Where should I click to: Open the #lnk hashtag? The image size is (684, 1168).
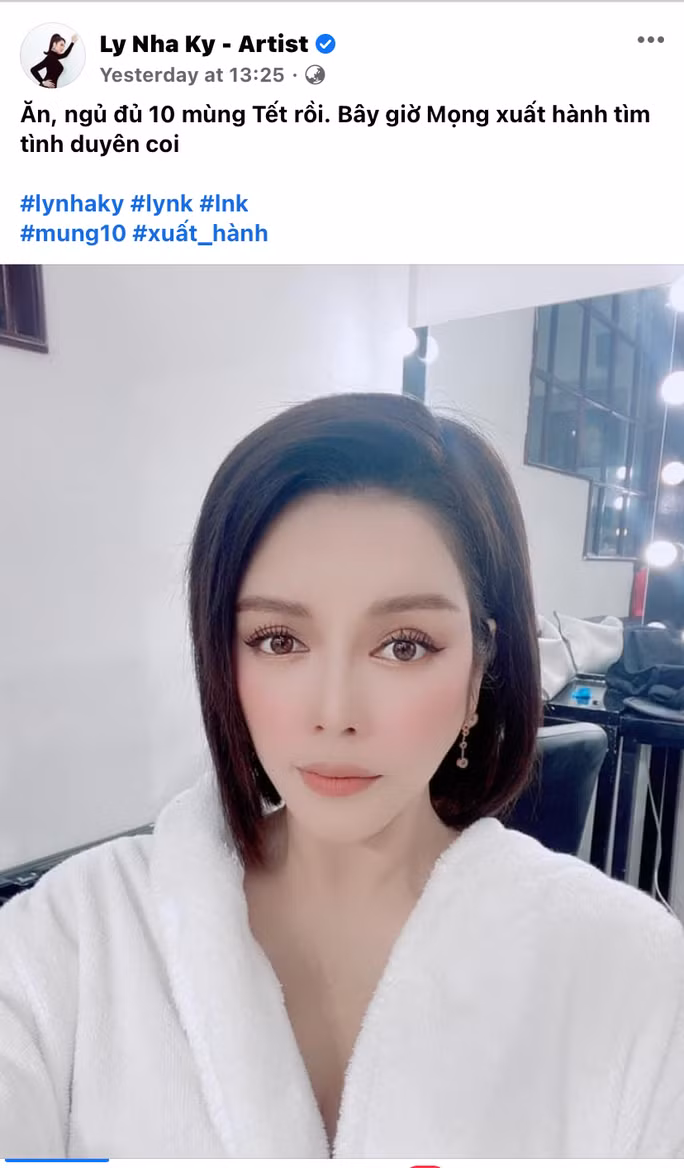[224, 204]
